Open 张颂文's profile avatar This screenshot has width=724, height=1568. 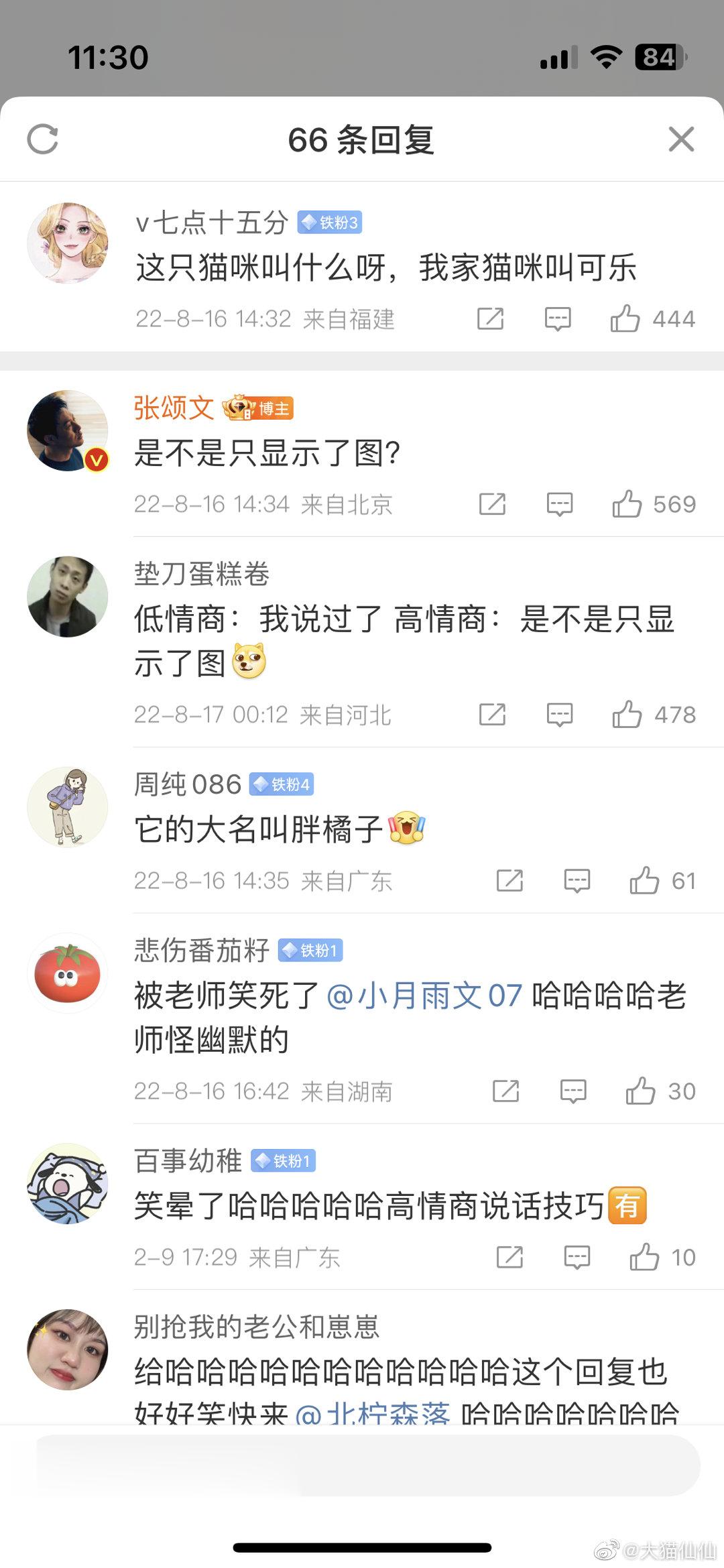tap(68, 431)
